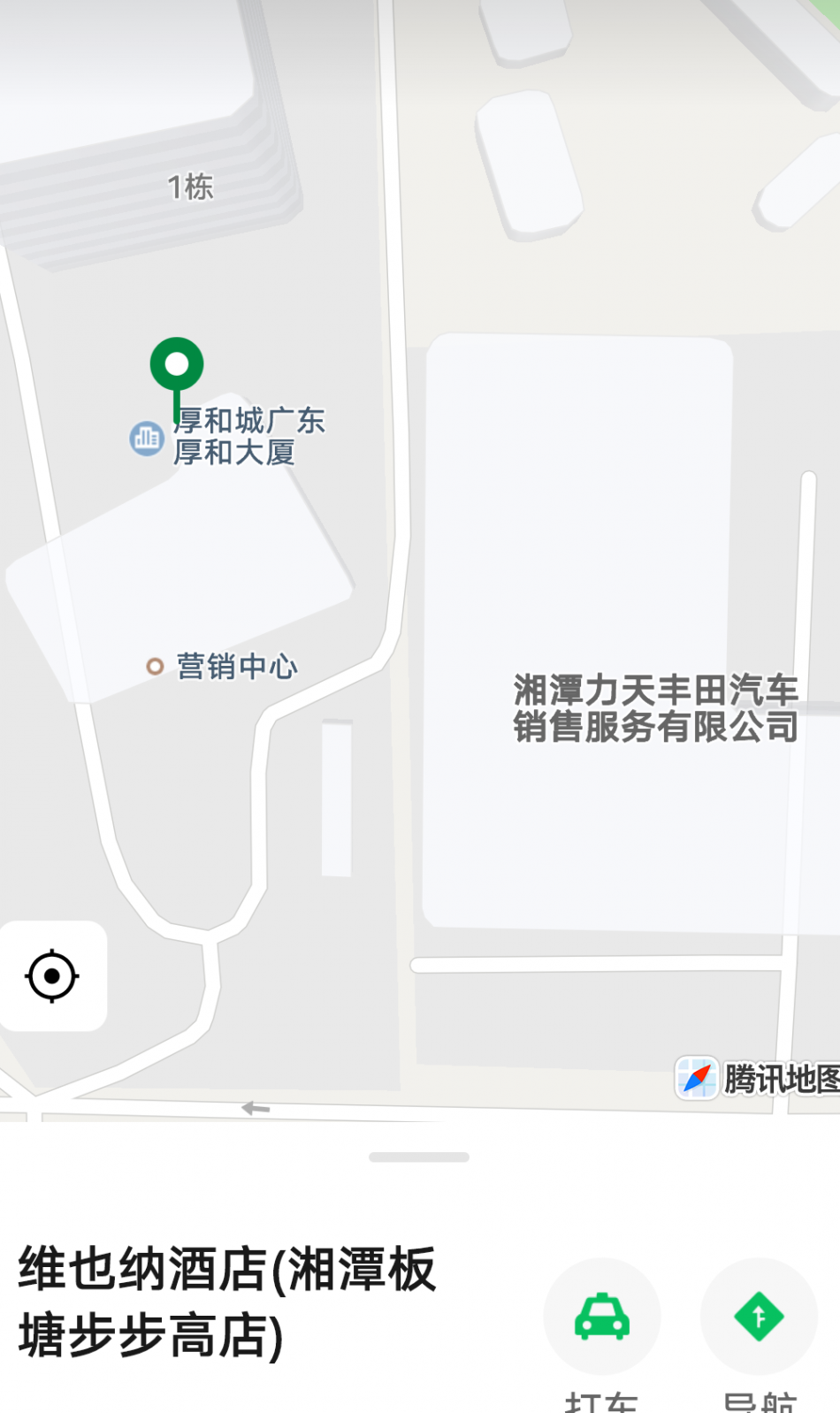840x1413 pixels.
Task: Start navigation with 导航 button
Action: click(759, 1317)
